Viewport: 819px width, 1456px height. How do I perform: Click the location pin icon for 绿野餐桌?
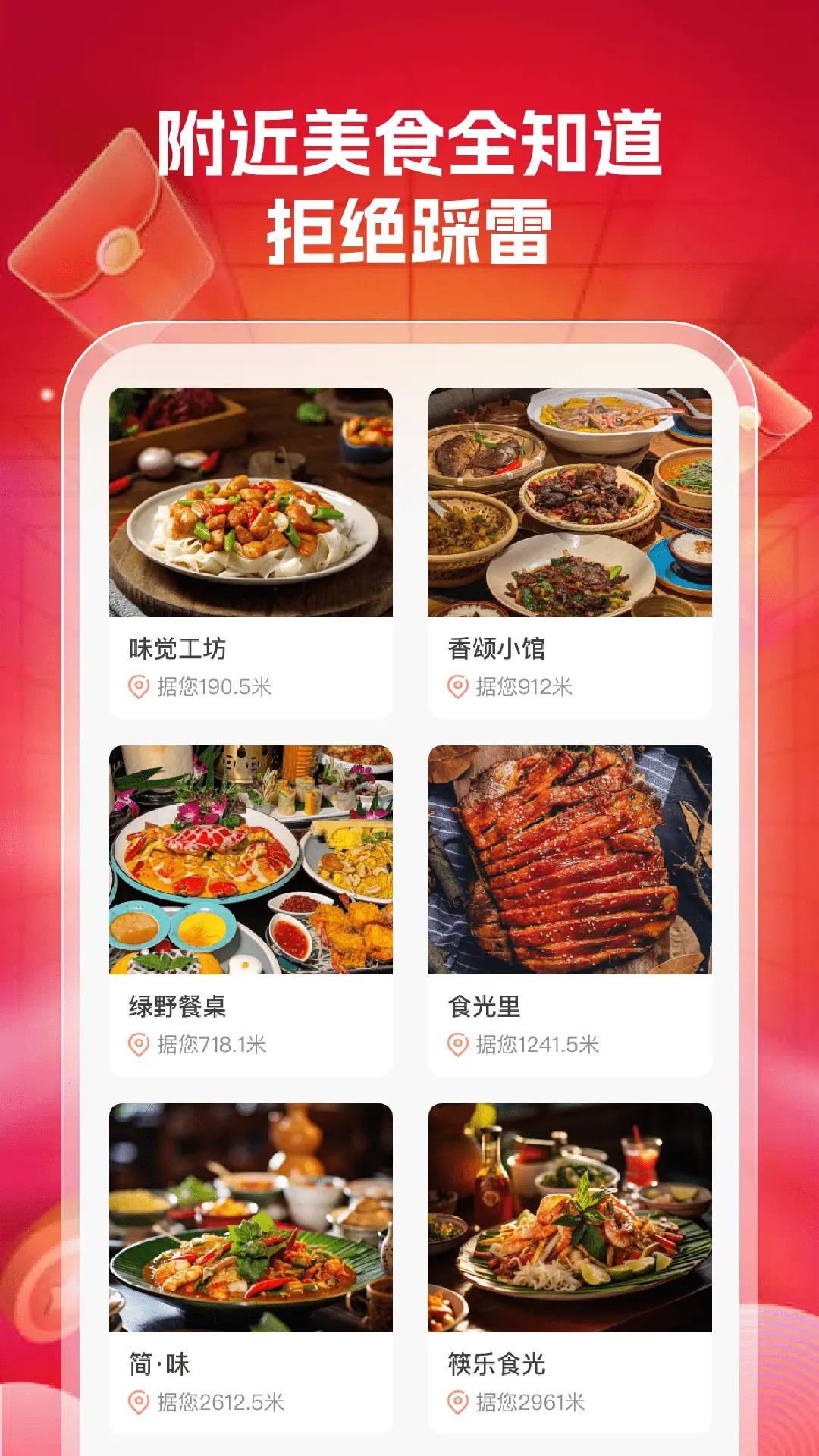point(136,1046)
